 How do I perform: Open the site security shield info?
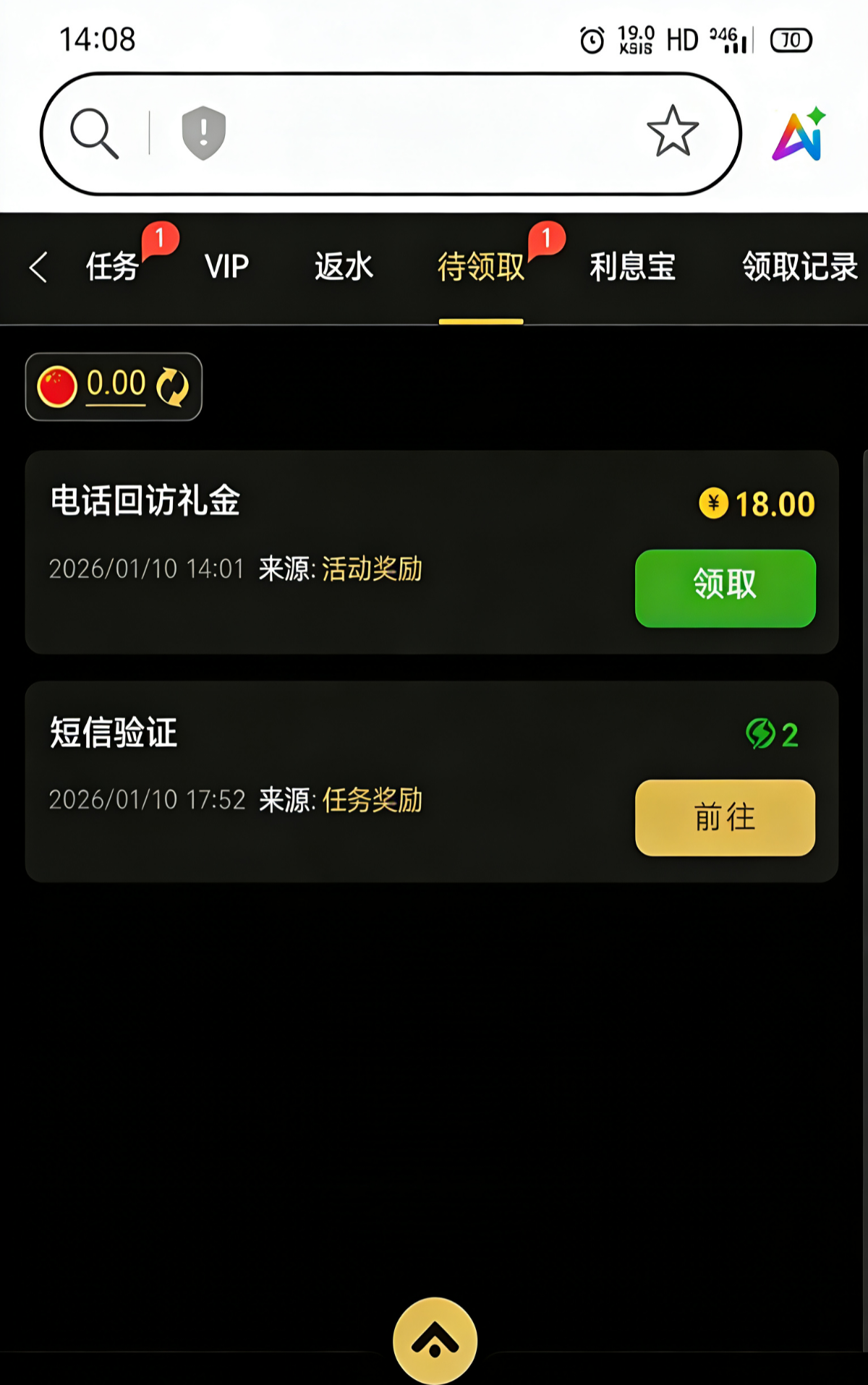click(x=203, y=133)
